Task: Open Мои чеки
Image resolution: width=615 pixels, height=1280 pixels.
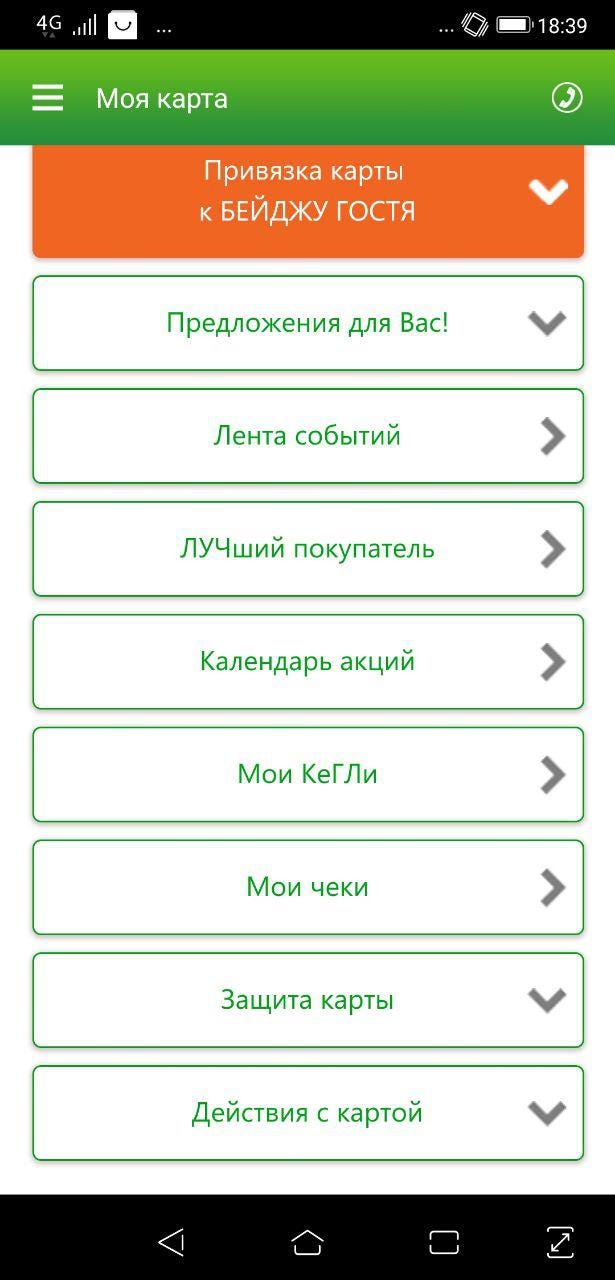Action: pos(308,888)
